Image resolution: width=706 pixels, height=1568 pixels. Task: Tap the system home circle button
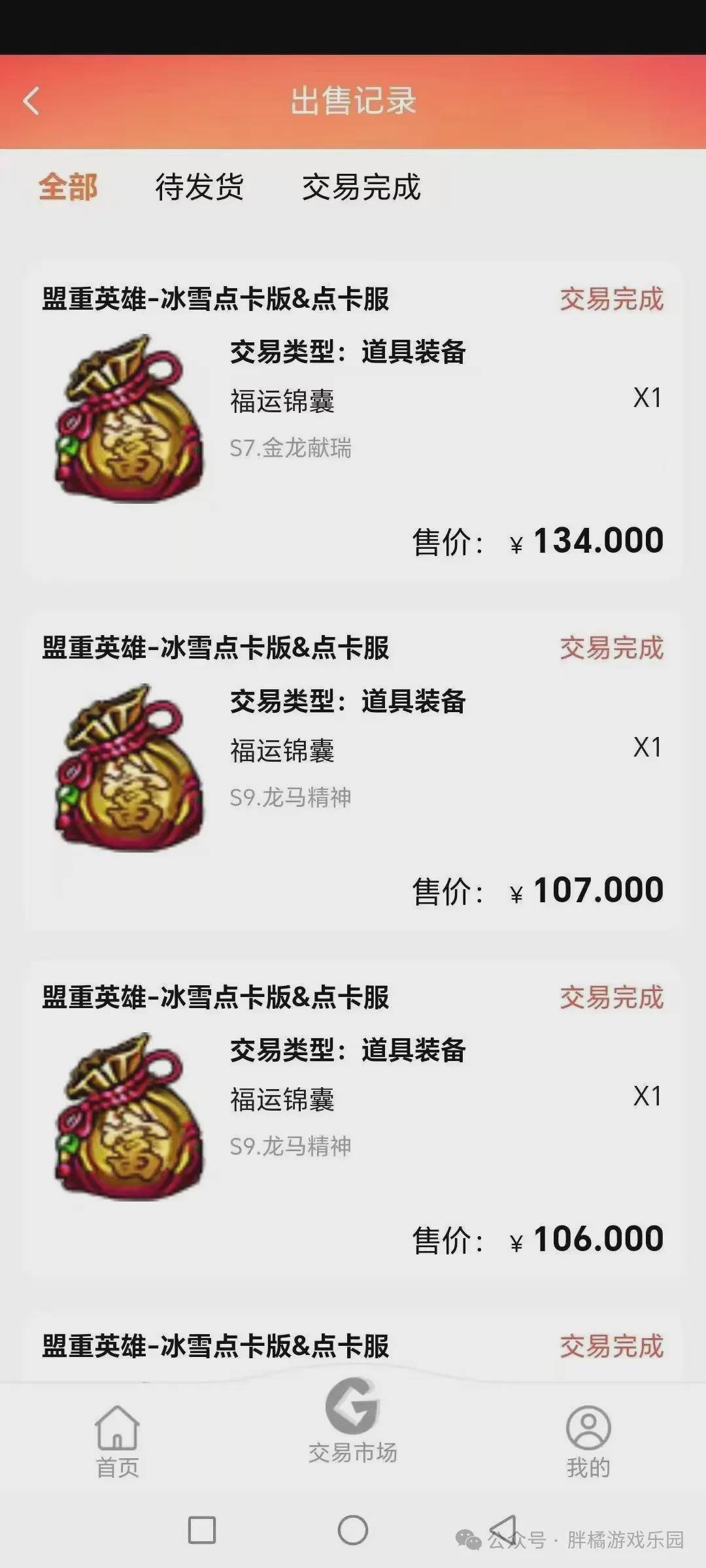(x=353, y=1530)
